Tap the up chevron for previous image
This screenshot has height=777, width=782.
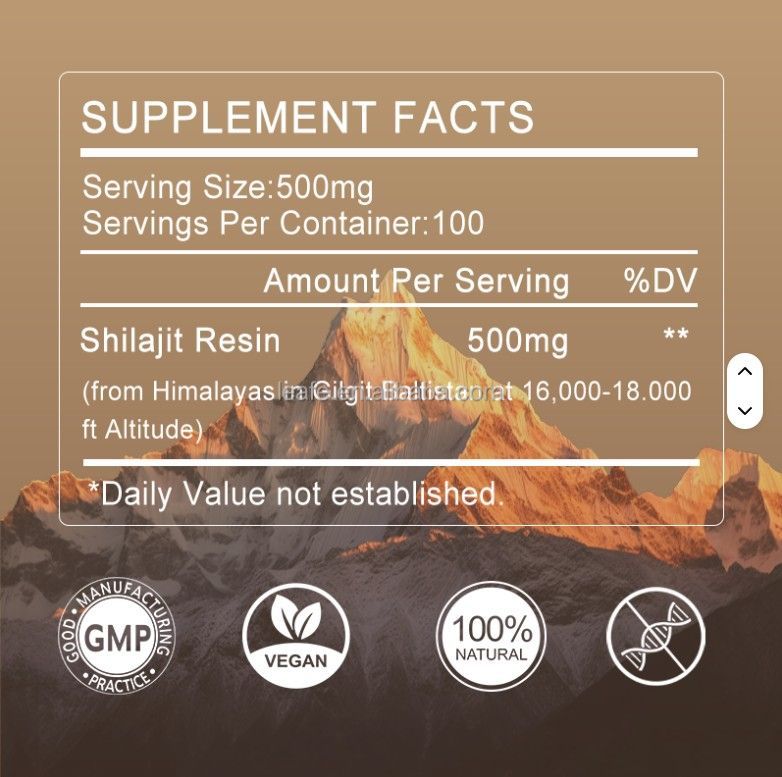(x=744, y=372)
